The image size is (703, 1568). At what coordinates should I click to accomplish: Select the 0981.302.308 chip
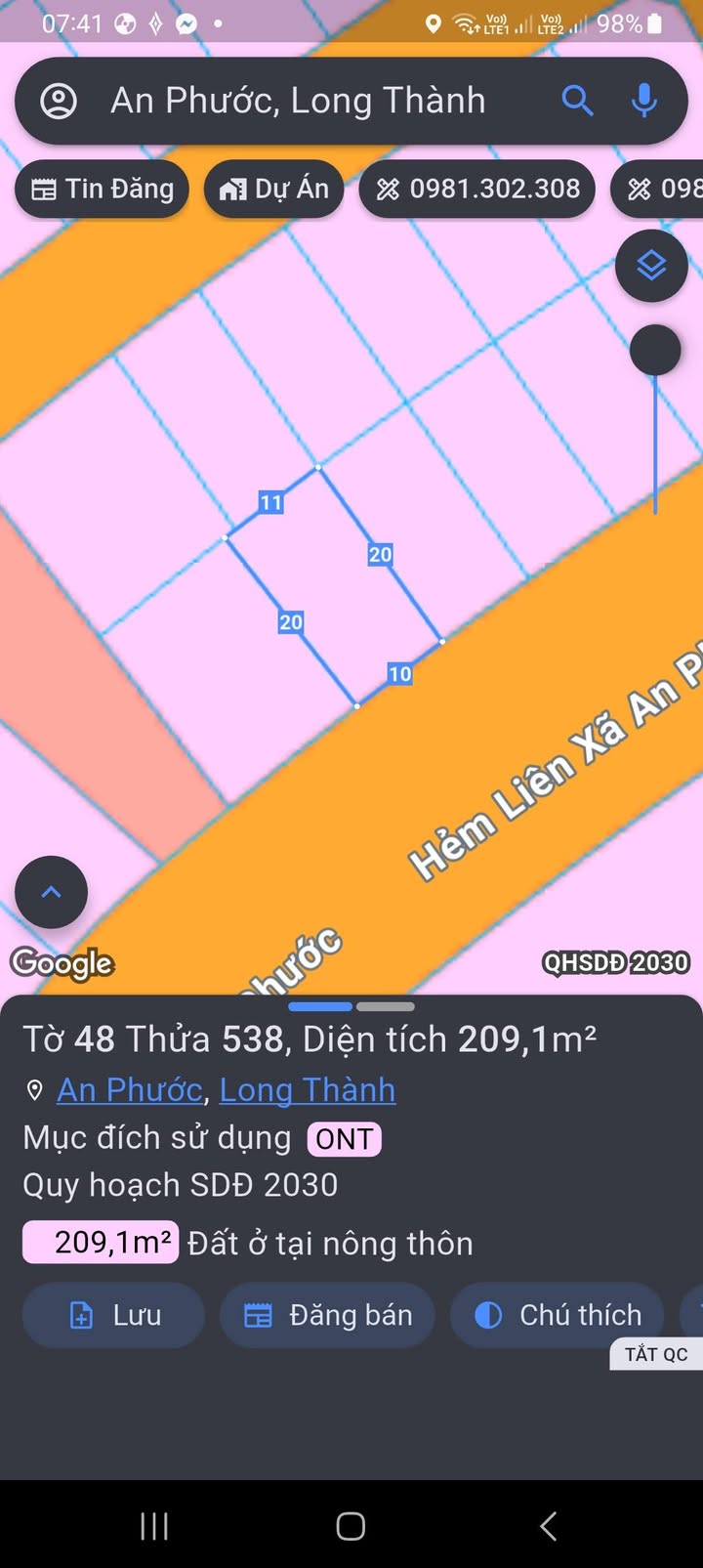[x=477, y=189]
